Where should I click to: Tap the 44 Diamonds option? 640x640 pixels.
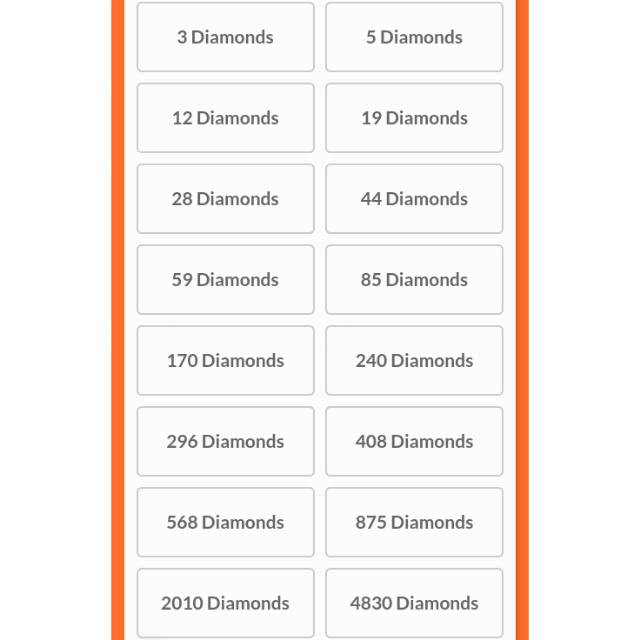[414, 199]
